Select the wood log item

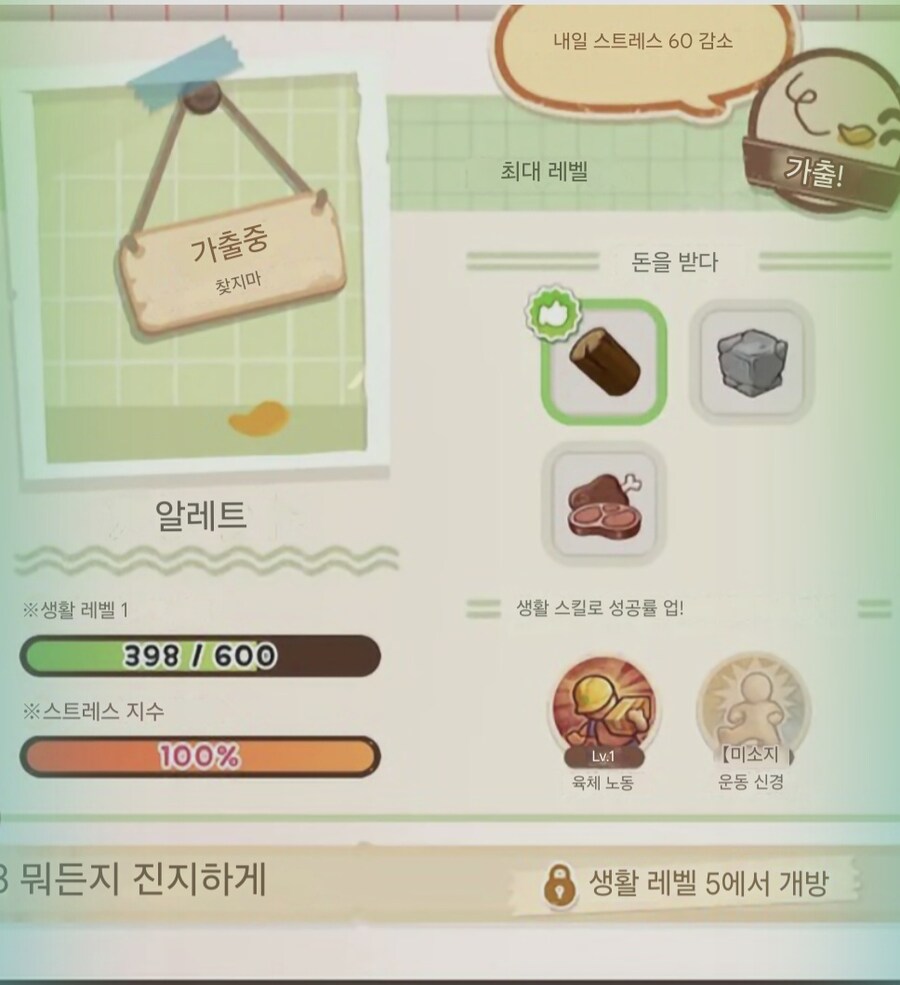(604, 362)
